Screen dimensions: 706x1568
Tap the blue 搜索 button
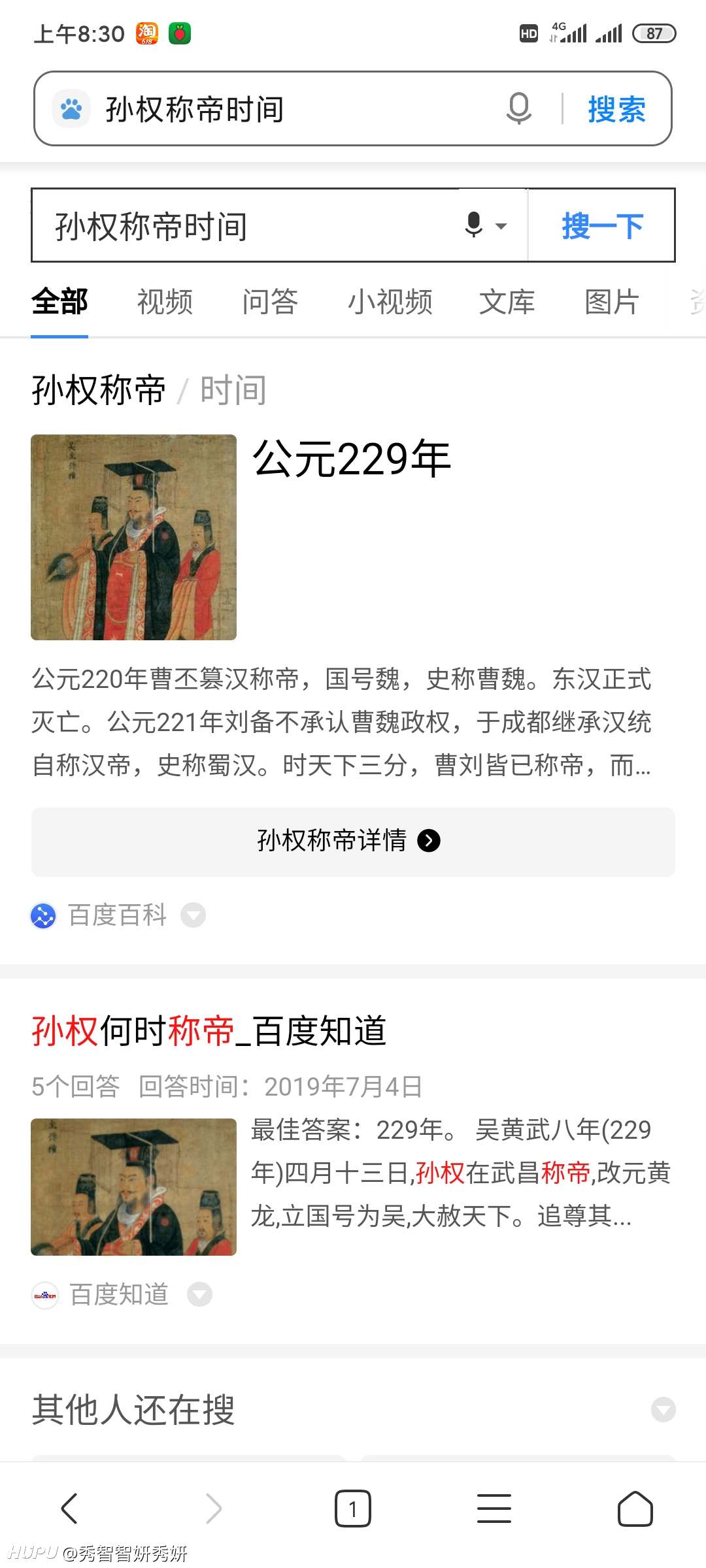coord(616,109)
